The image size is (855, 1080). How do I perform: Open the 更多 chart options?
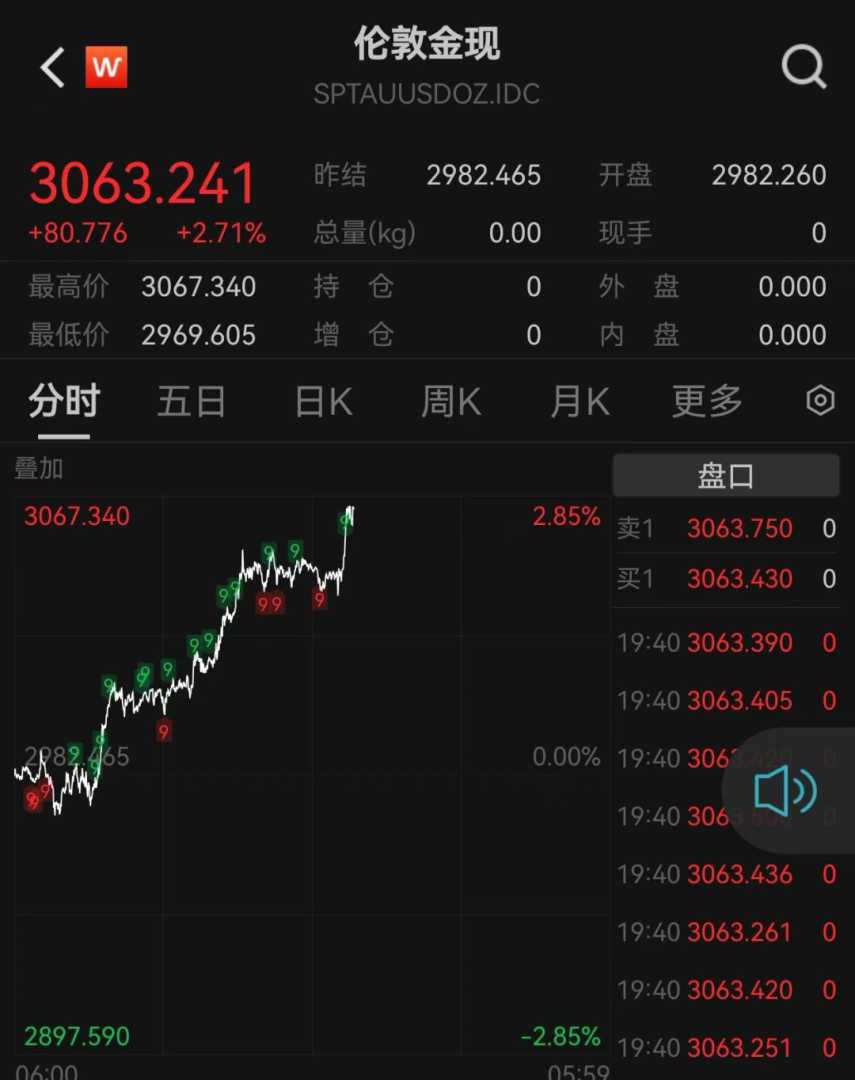(707, 402)
